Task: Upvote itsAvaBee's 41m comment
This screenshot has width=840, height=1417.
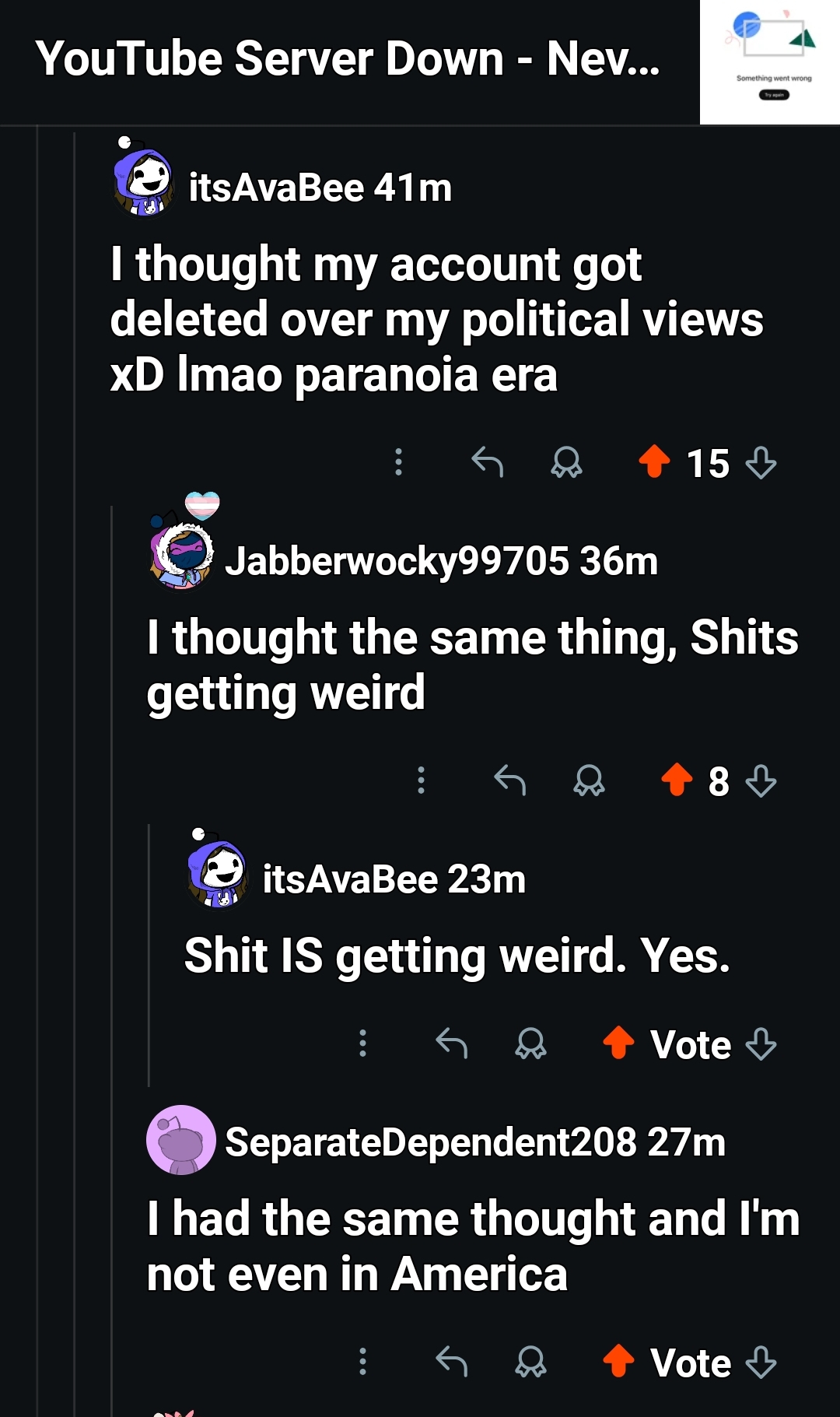Action: click(654, 461)
